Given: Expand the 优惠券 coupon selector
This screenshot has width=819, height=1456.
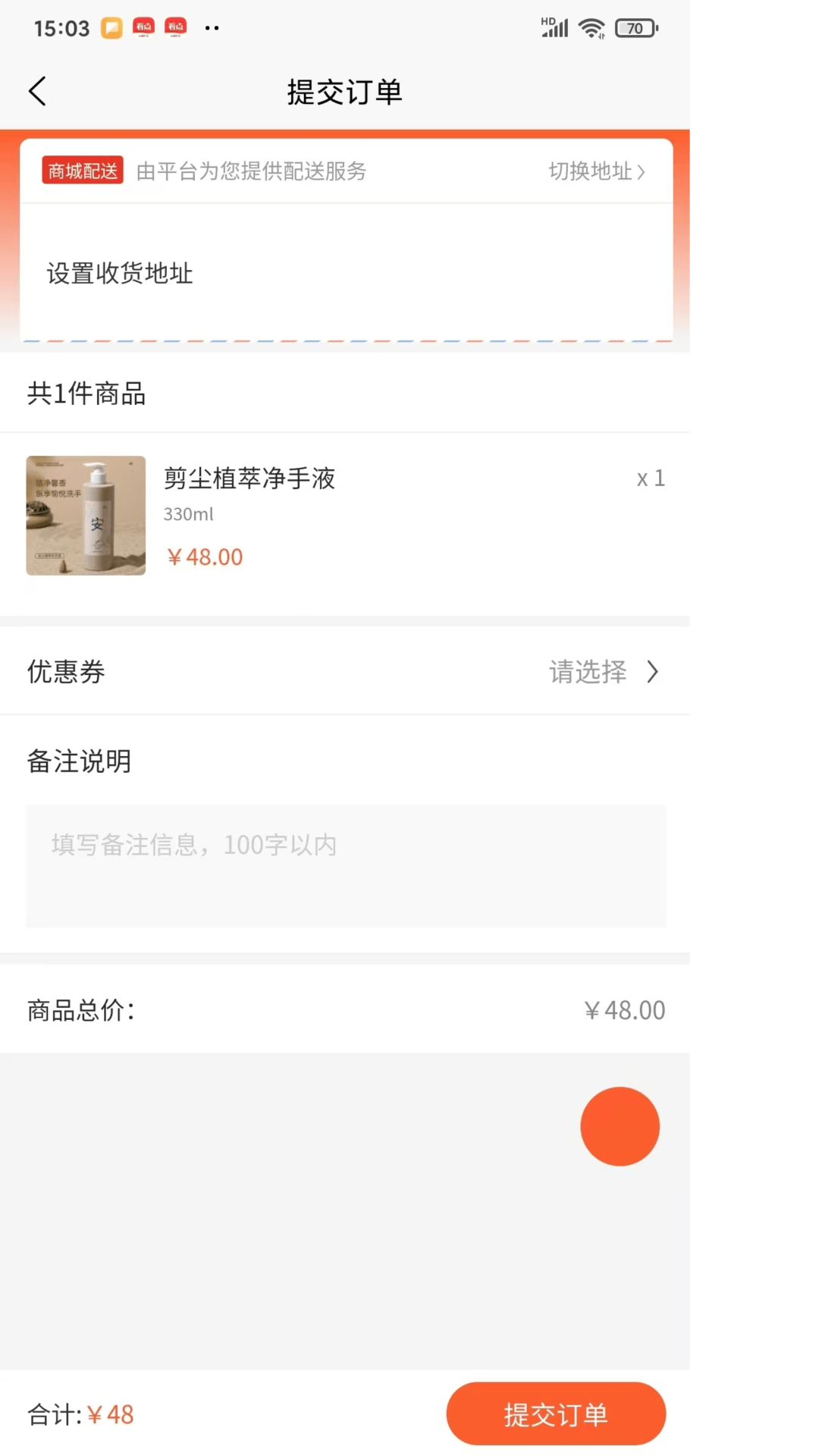Looking at the screenshot, I should point(65,672).
